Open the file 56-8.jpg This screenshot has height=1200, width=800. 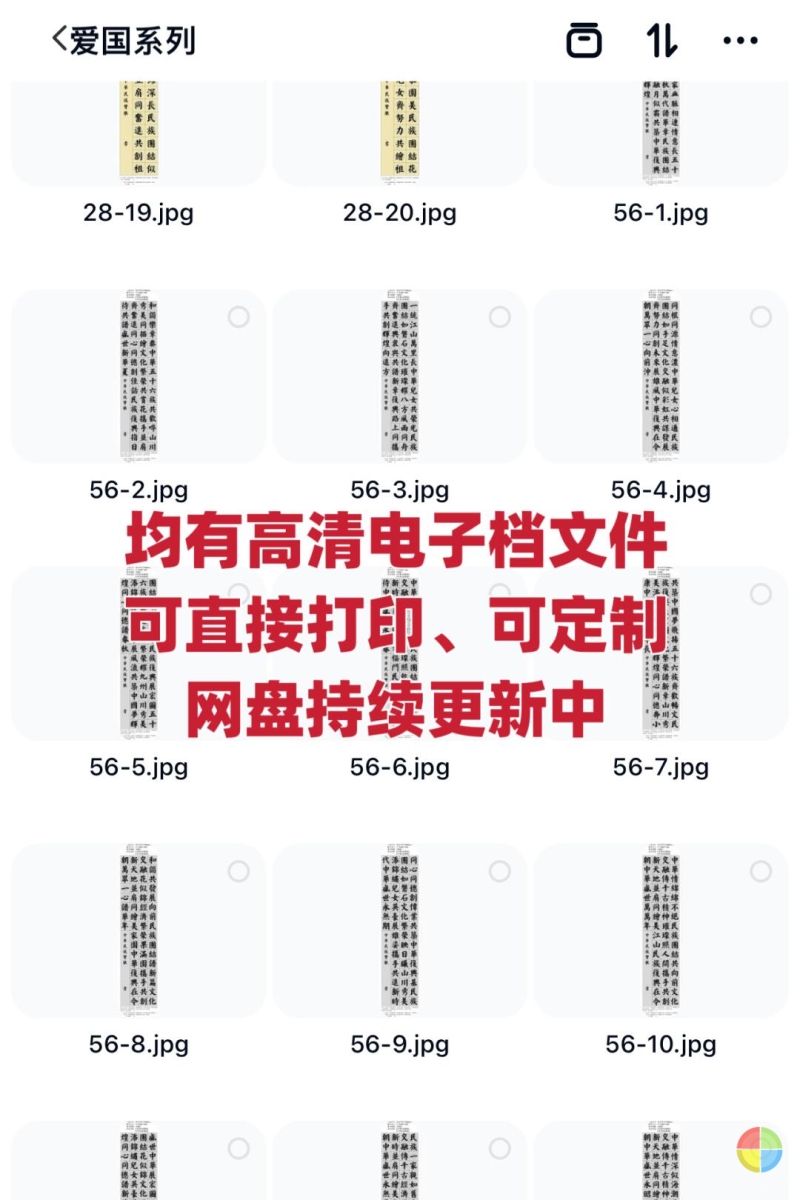(x=138, y=930)
